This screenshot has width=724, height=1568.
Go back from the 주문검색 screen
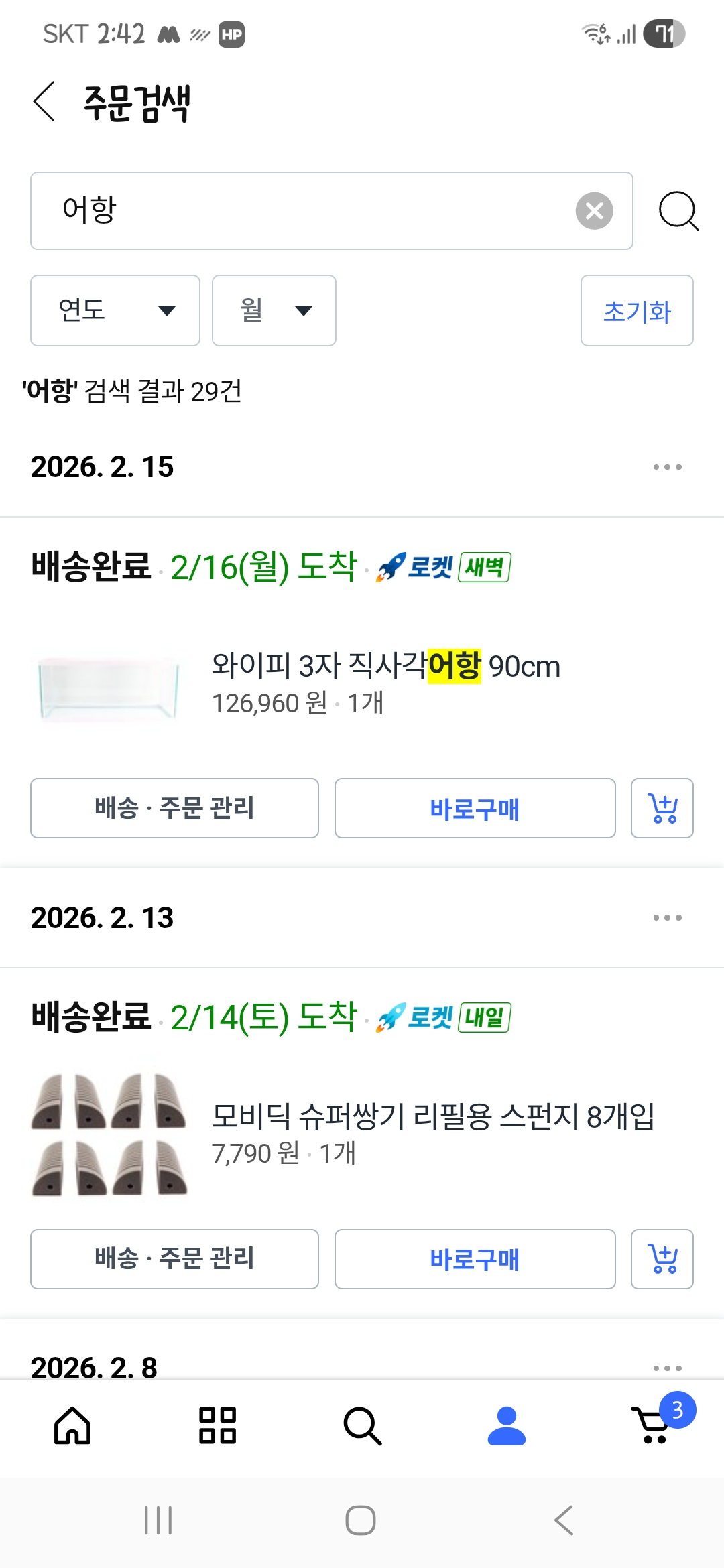pyautogui.click(x=44, y=102)
